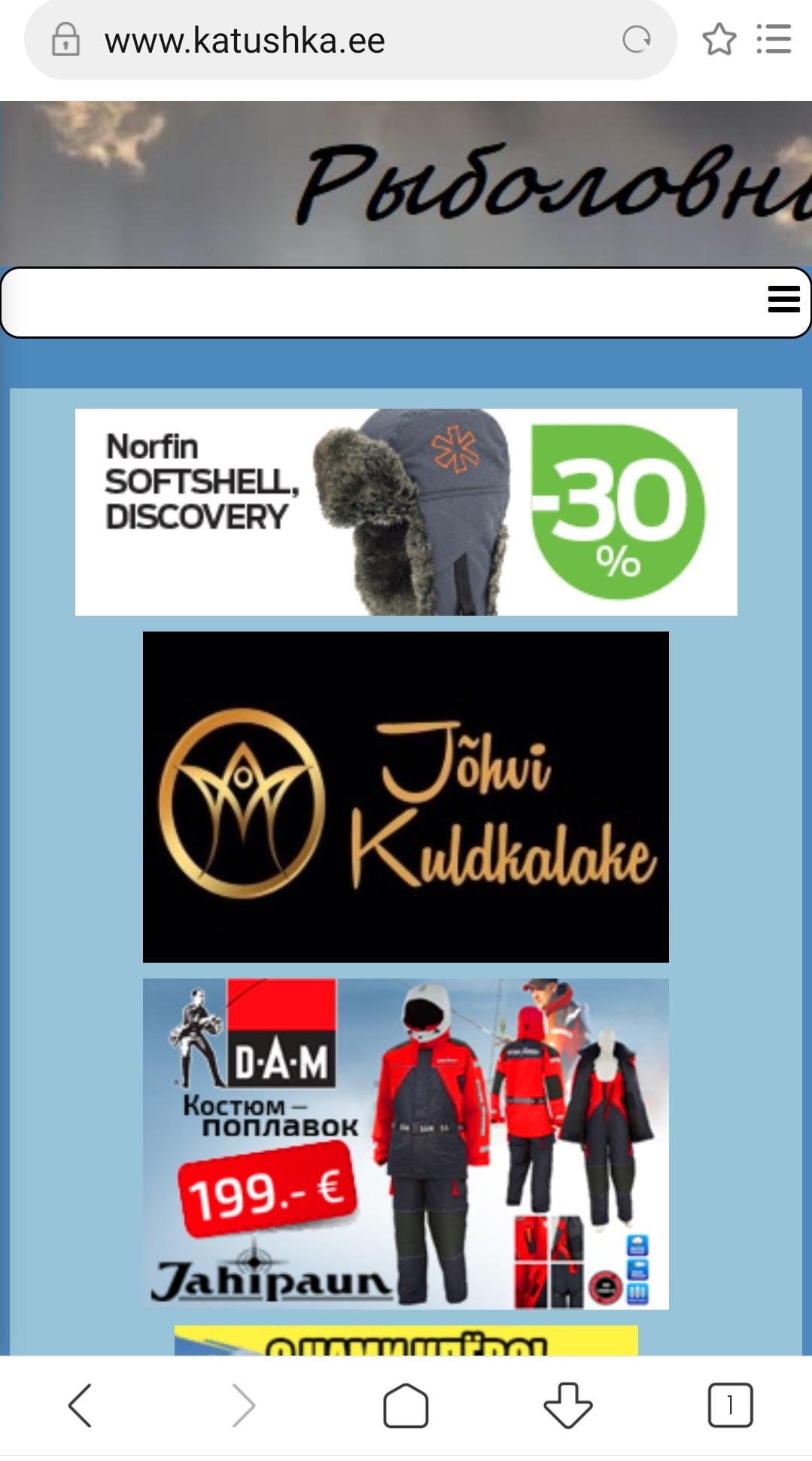Open the D.A.M floating suit 199 € banner
The image size is (812, 1461).
point(406,1143)
